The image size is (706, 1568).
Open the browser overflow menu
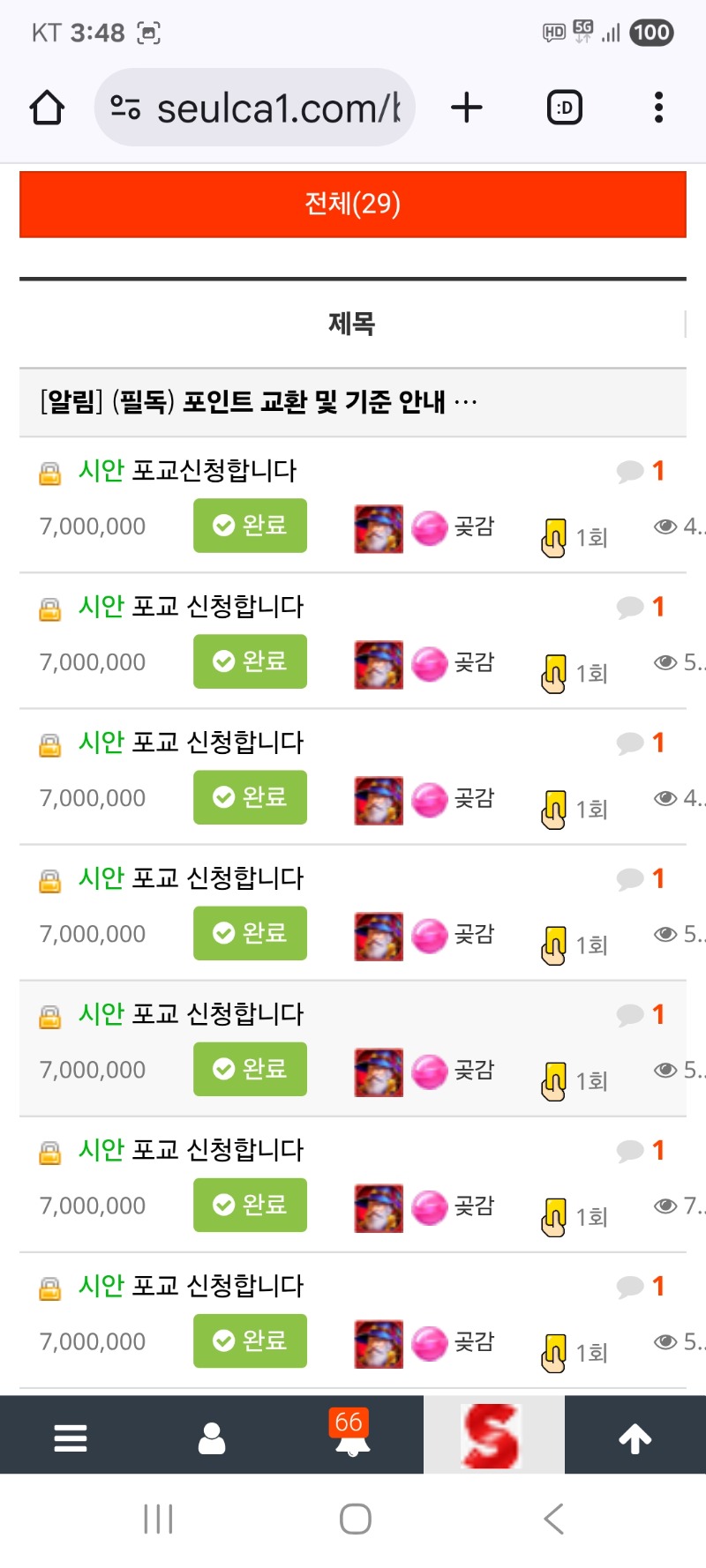658,108
